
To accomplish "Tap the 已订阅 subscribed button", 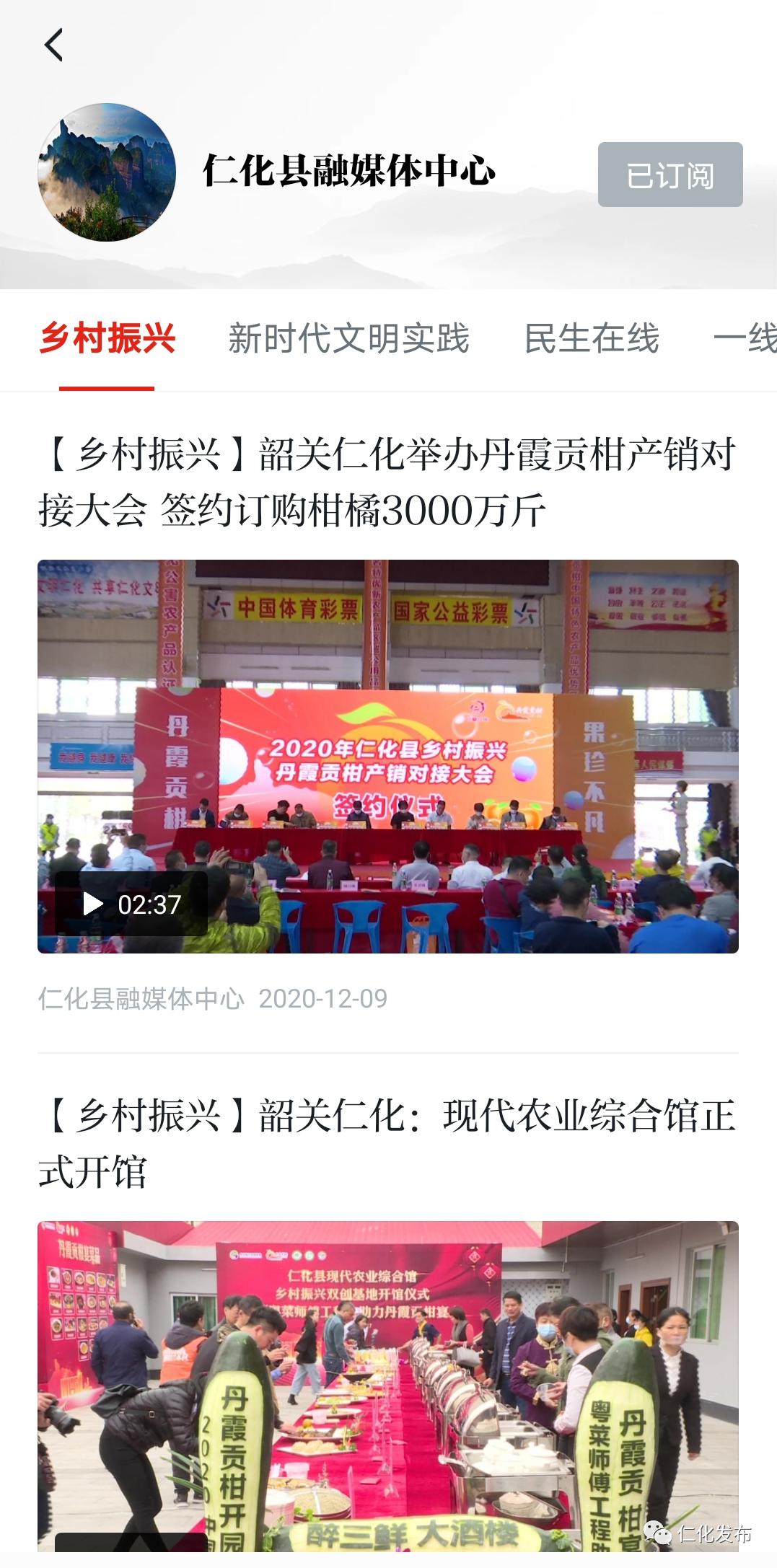I will tap(670, 175).
